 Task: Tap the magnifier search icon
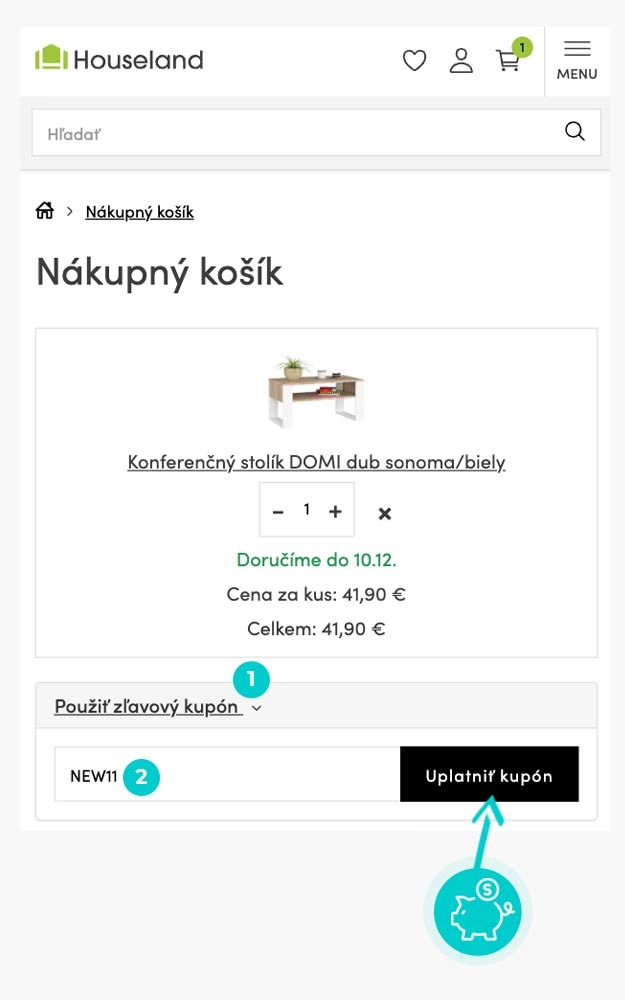click(575, 132)
